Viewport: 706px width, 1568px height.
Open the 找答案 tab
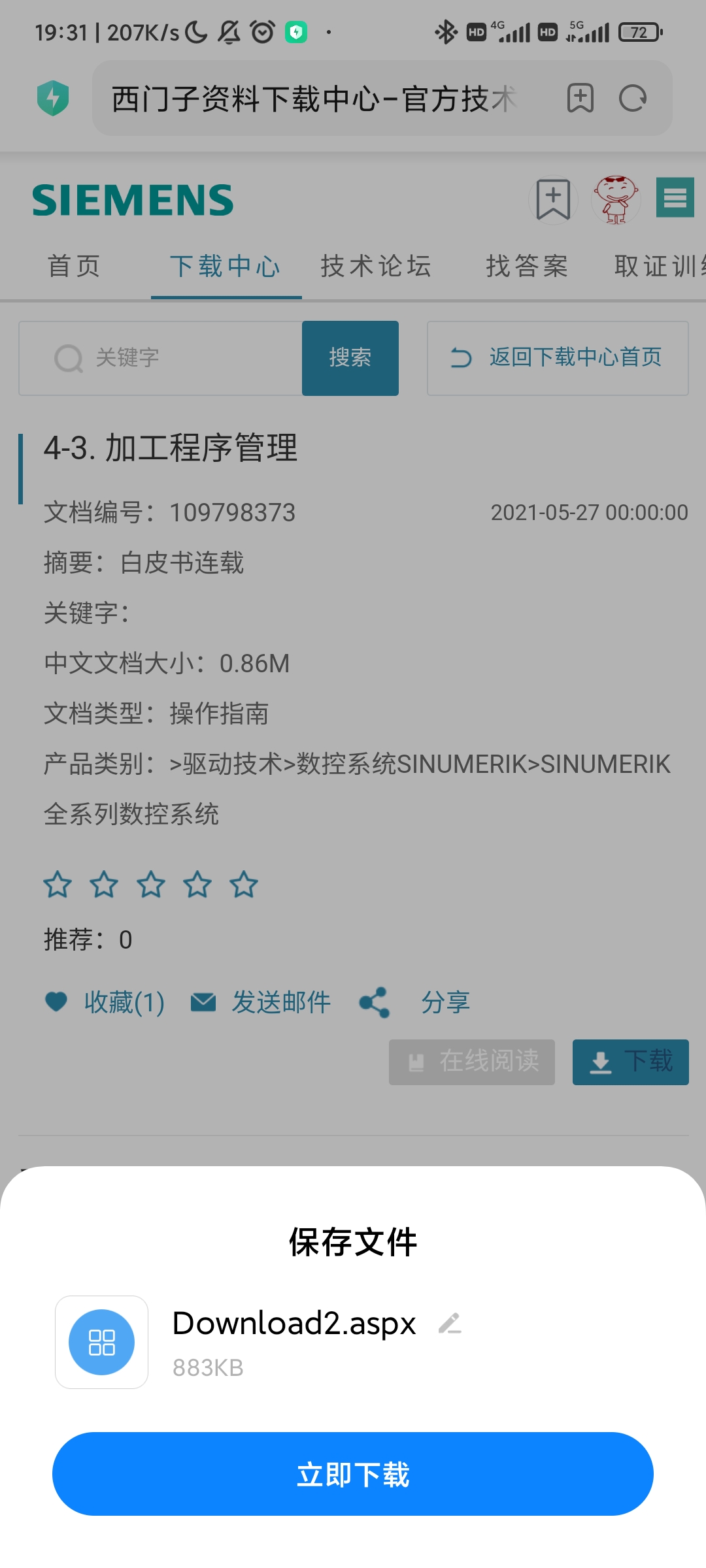point(527,267)
